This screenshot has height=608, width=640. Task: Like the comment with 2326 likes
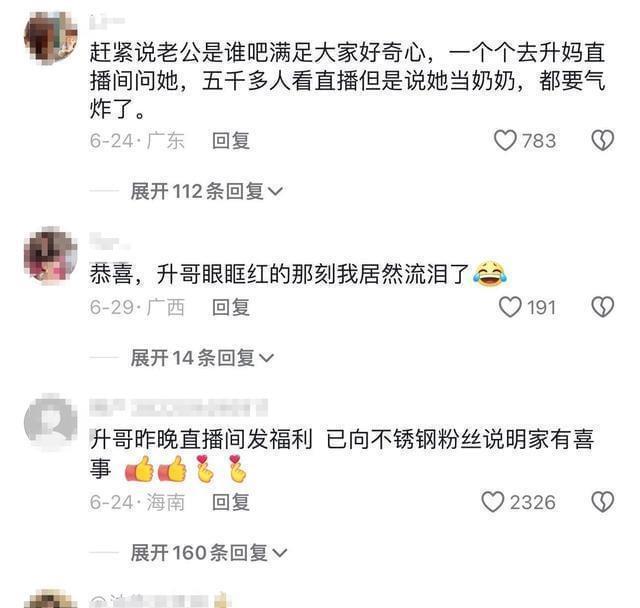[493, 502]
